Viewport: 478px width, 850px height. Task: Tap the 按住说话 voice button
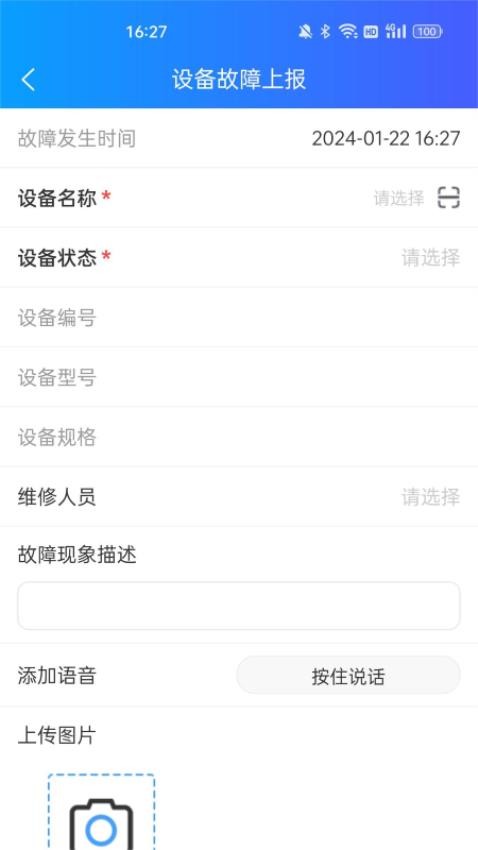pyautogui.click(x=348, y=675)
